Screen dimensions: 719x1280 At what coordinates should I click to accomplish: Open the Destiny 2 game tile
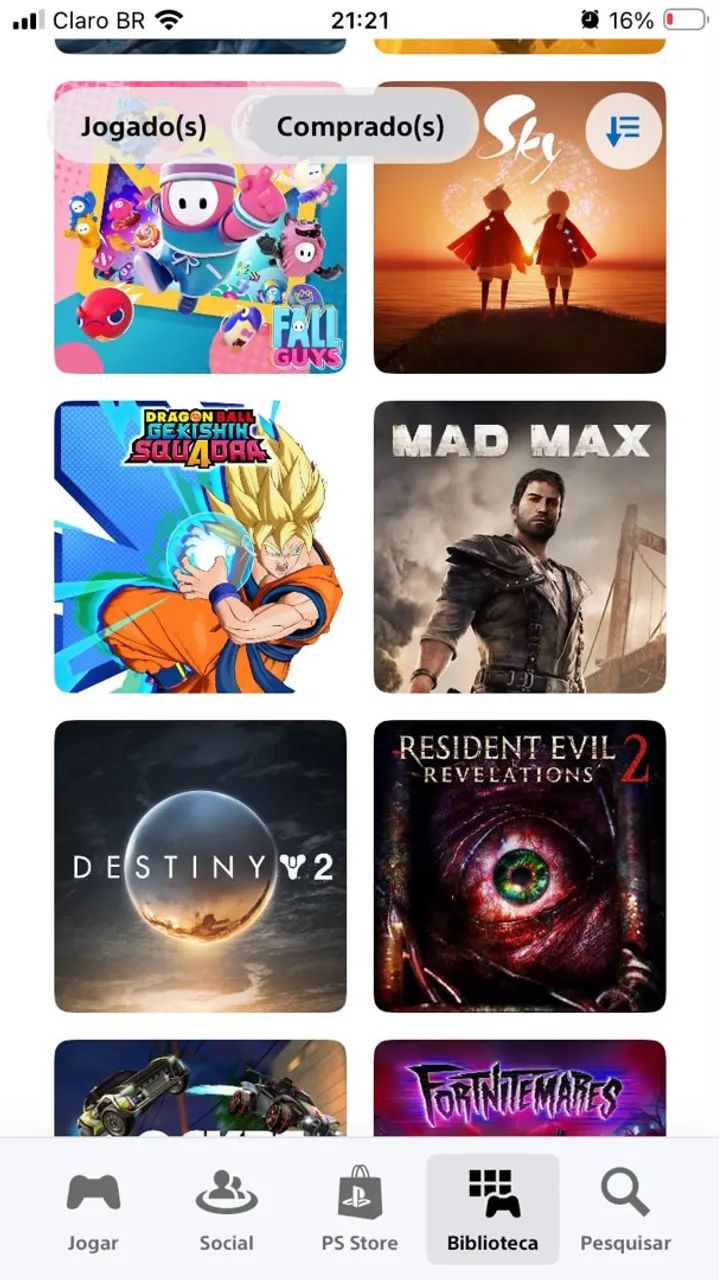point(200,866)
